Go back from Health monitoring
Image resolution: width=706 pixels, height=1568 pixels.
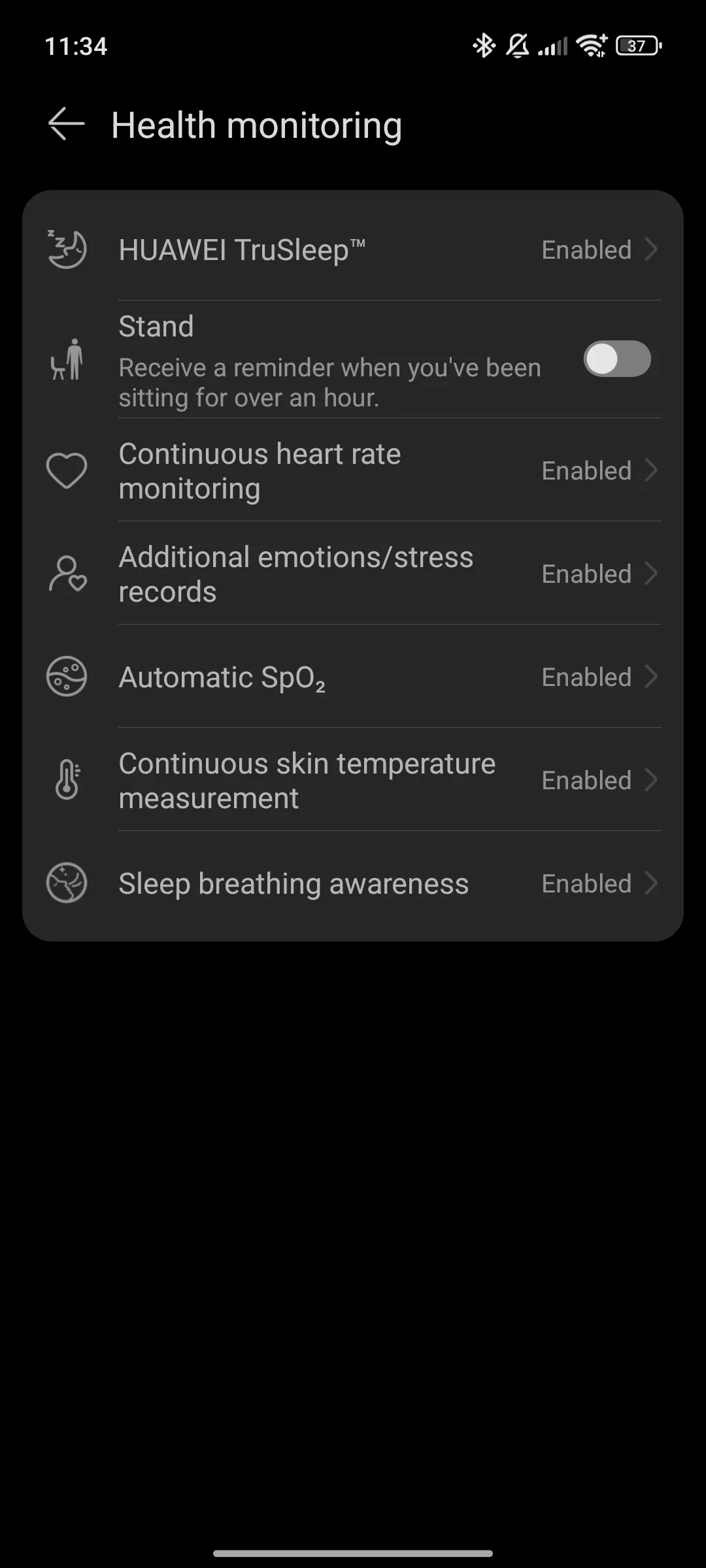[67, 124]
